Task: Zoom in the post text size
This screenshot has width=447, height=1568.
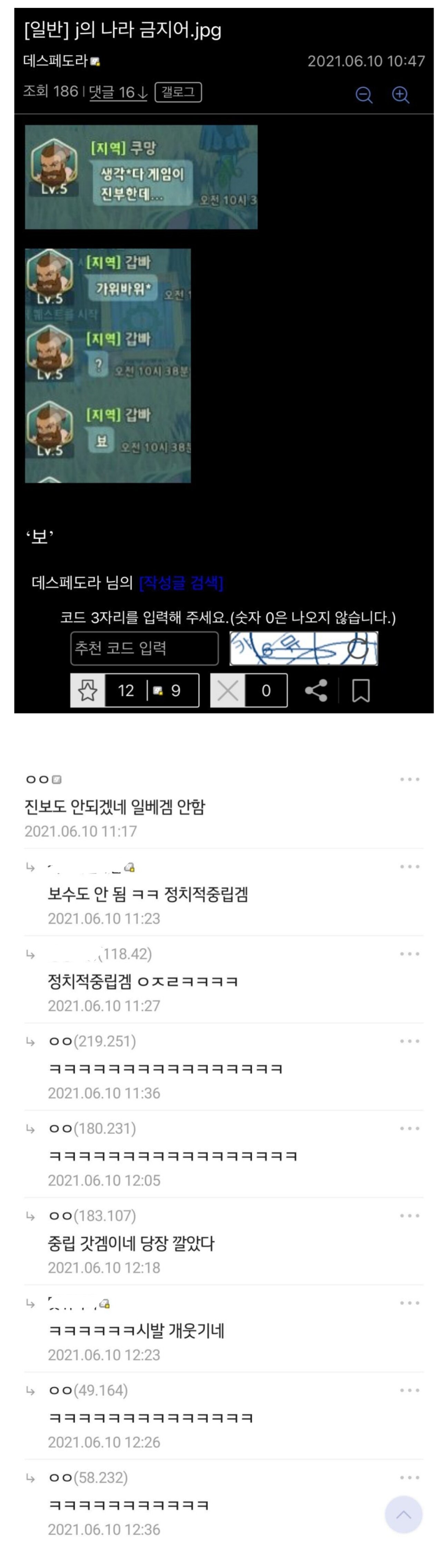Action: [x=400, y=95]
